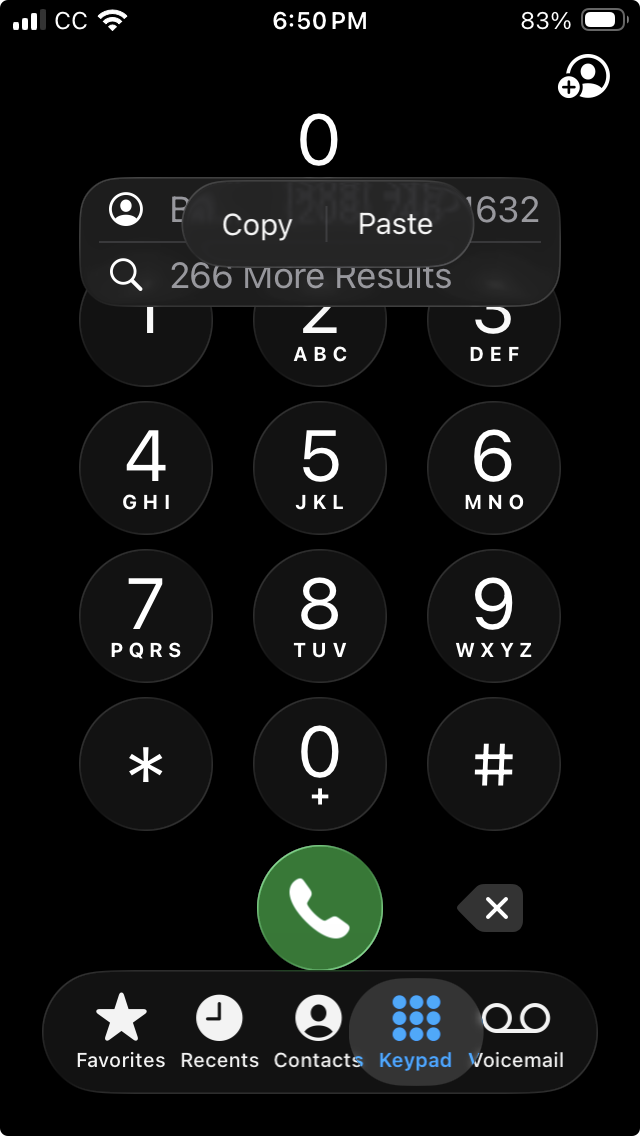Open the Voicemail tab
Screen dimensions: 640x1136
517,1032
